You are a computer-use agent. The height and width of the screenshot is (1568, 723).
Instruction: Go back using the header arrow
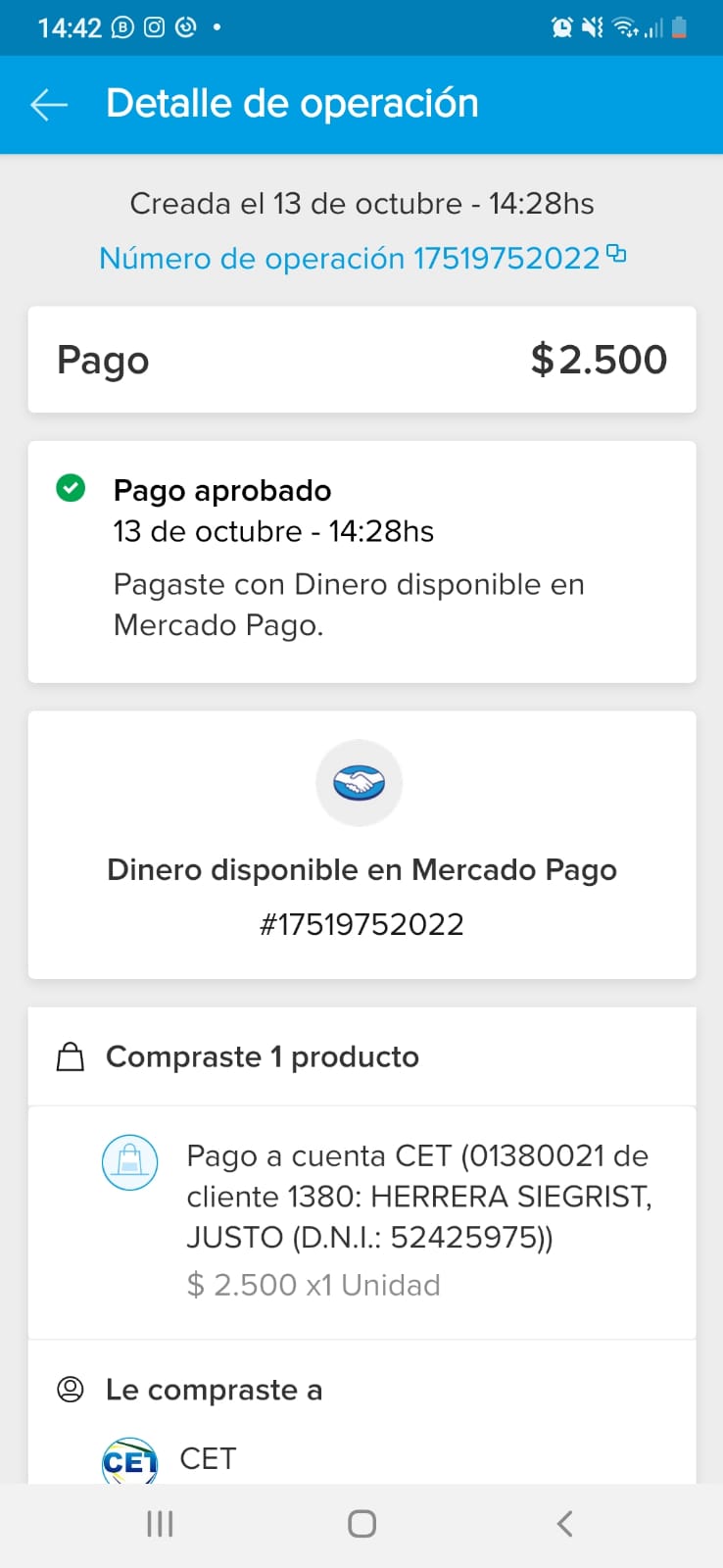pyautogui.click(x=49, y=104)
